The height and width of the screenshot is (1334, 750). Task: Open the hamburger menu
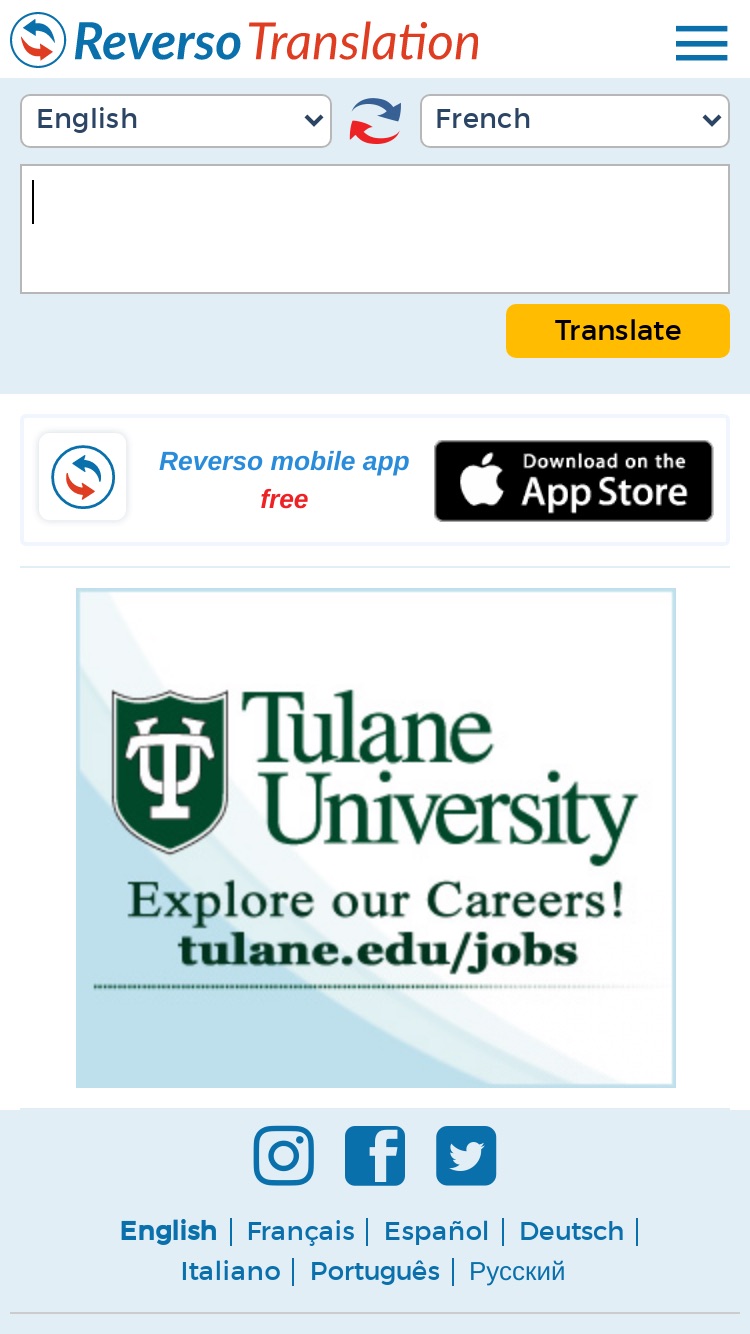tap(701, 43)
